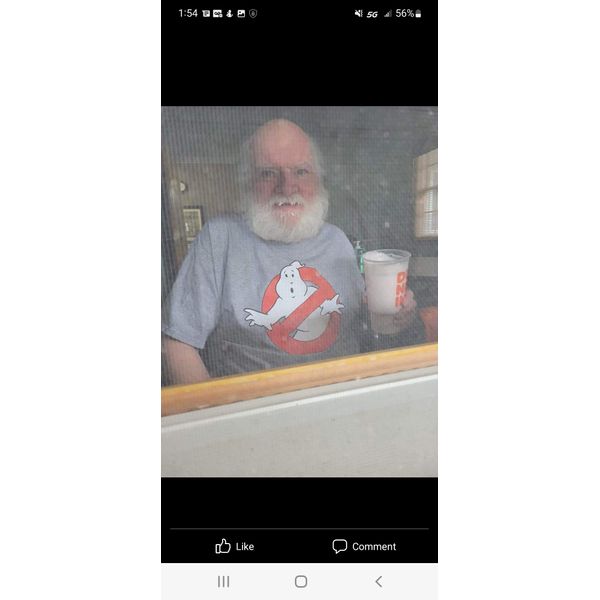600x600 pixels.
Task: Go to the home screen
Action: pos(300,581)
